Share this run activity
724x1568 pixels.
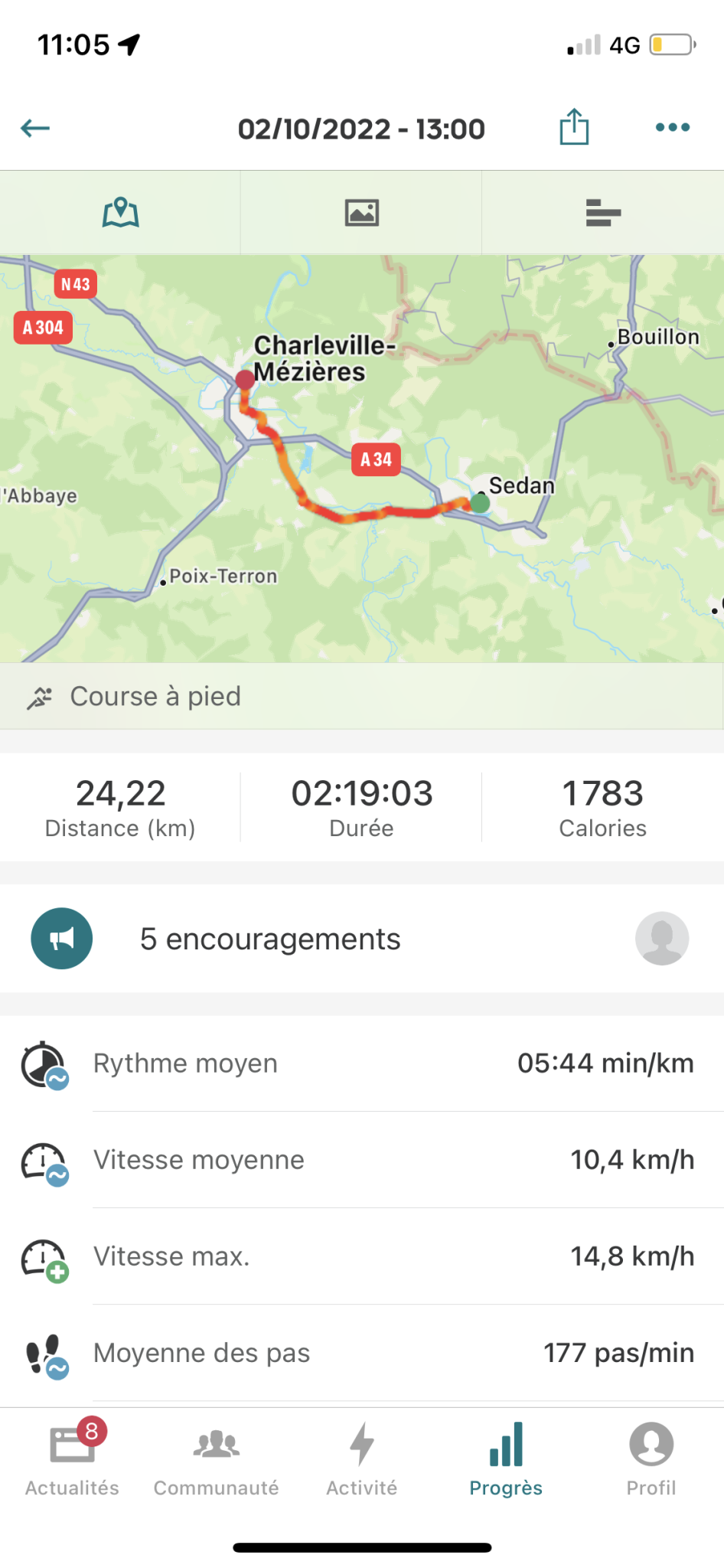(x=574, y=127)
